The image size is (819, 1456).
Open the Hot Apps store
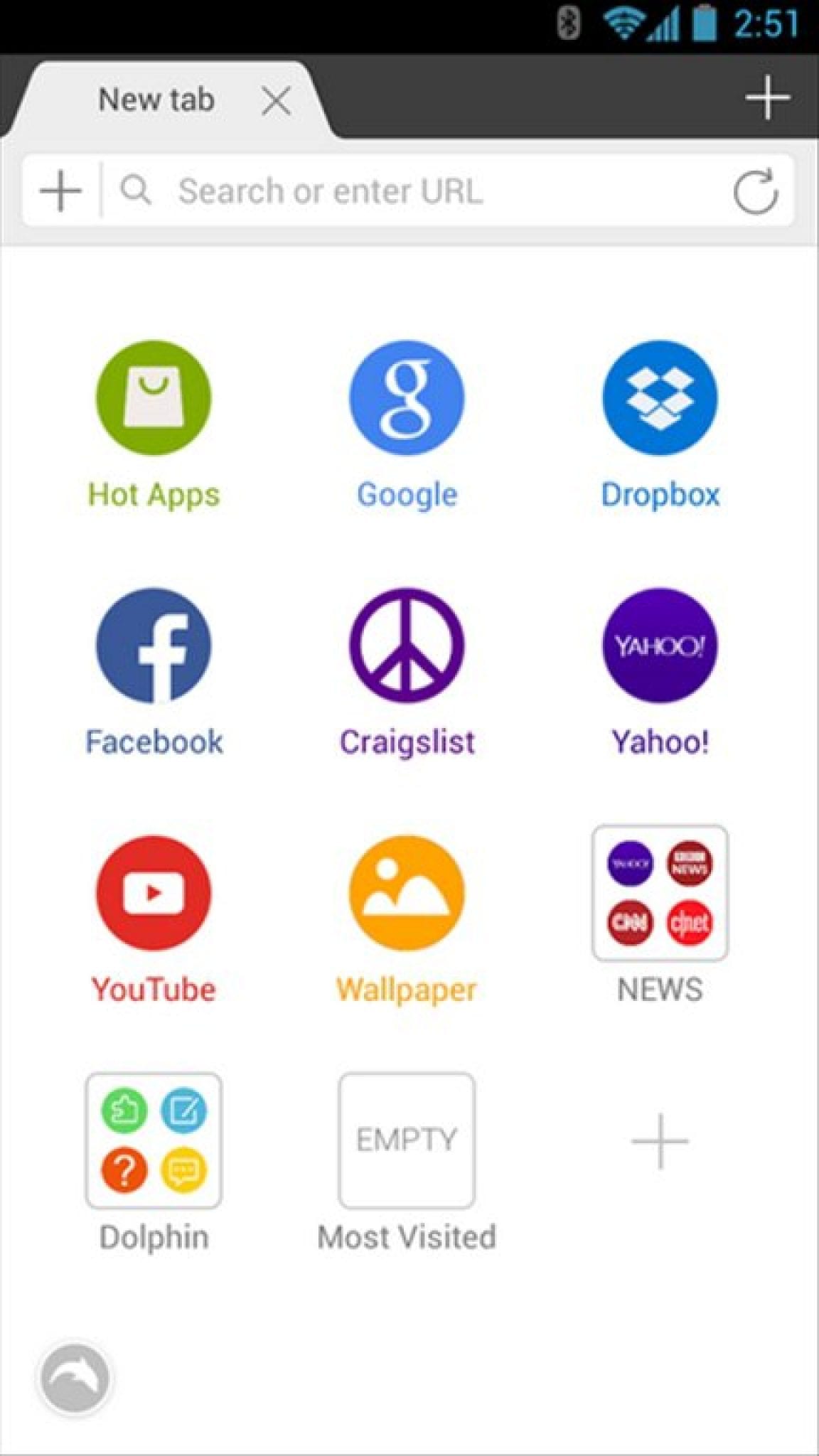coord(153,397)
